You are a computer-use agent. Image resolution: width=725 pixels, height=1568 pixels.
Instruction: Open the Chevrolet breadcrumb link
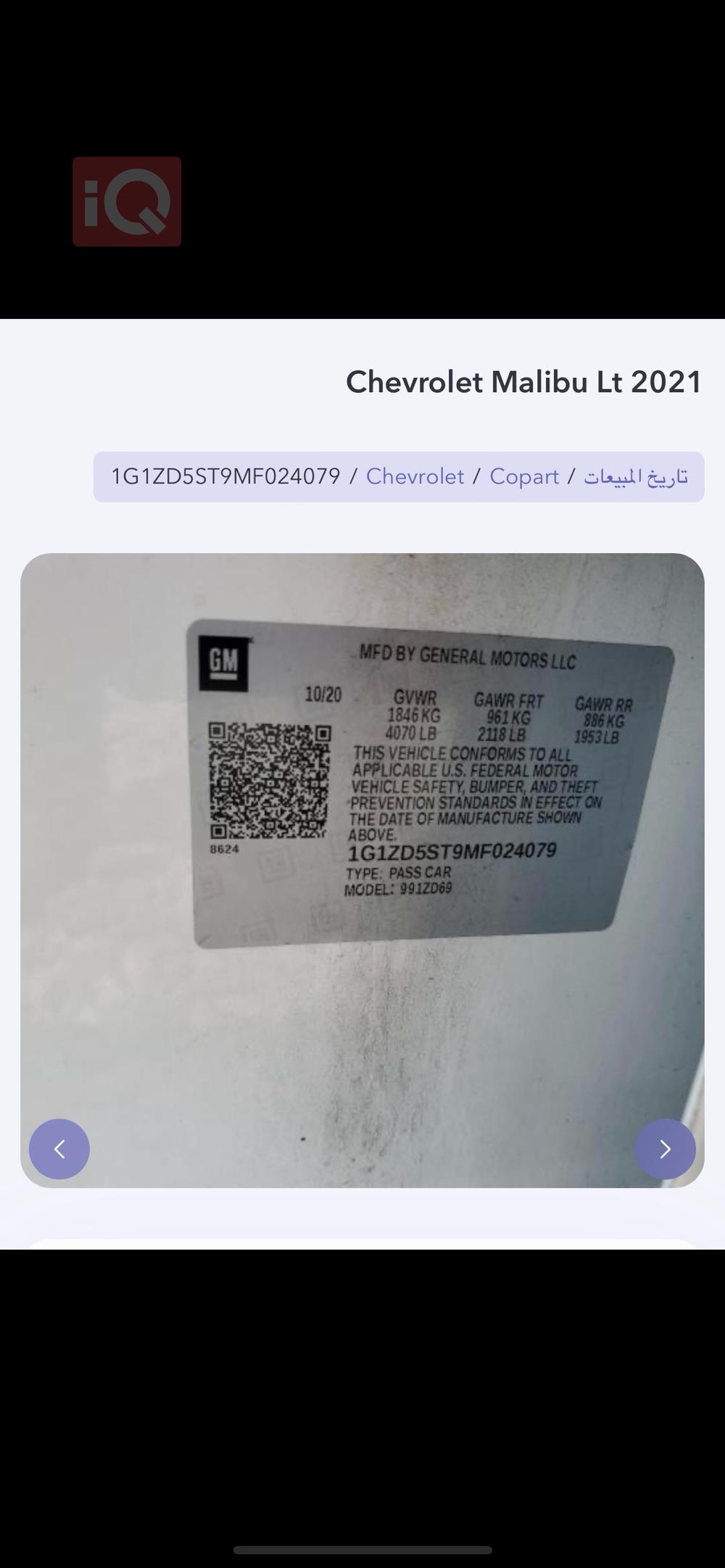pos(415,476)
